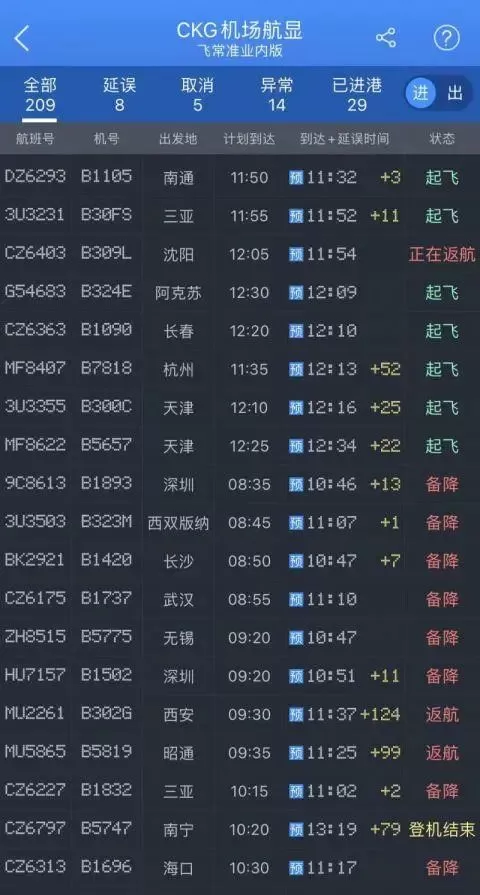This screenshot has width=480, height=895.
Task: Open flight CZ6797 from 南宁
Action: [x=240, y=829]
